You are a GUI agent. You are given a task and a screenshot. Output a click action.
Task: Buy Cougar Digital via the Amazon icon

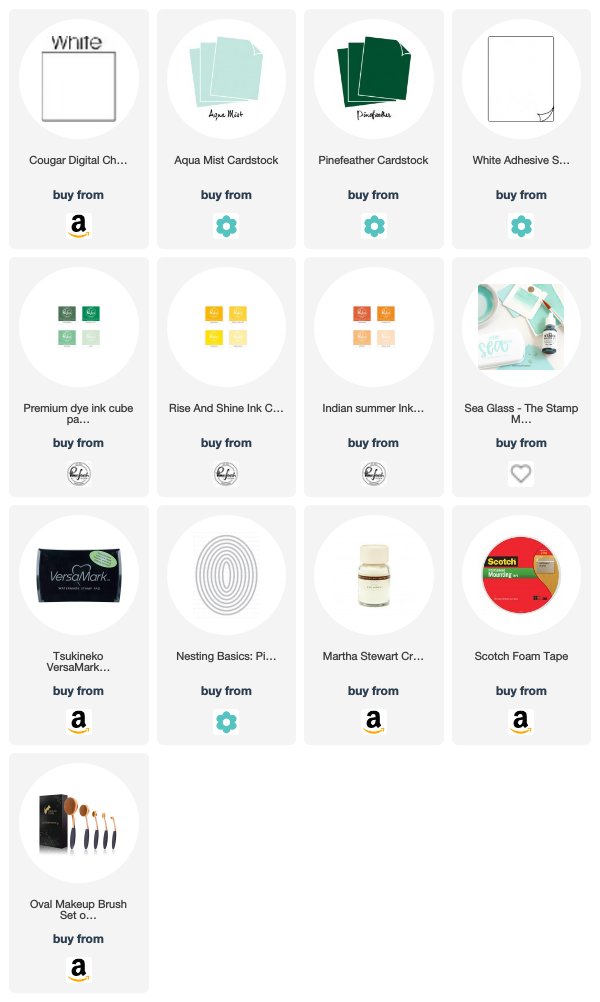point(79,226)
